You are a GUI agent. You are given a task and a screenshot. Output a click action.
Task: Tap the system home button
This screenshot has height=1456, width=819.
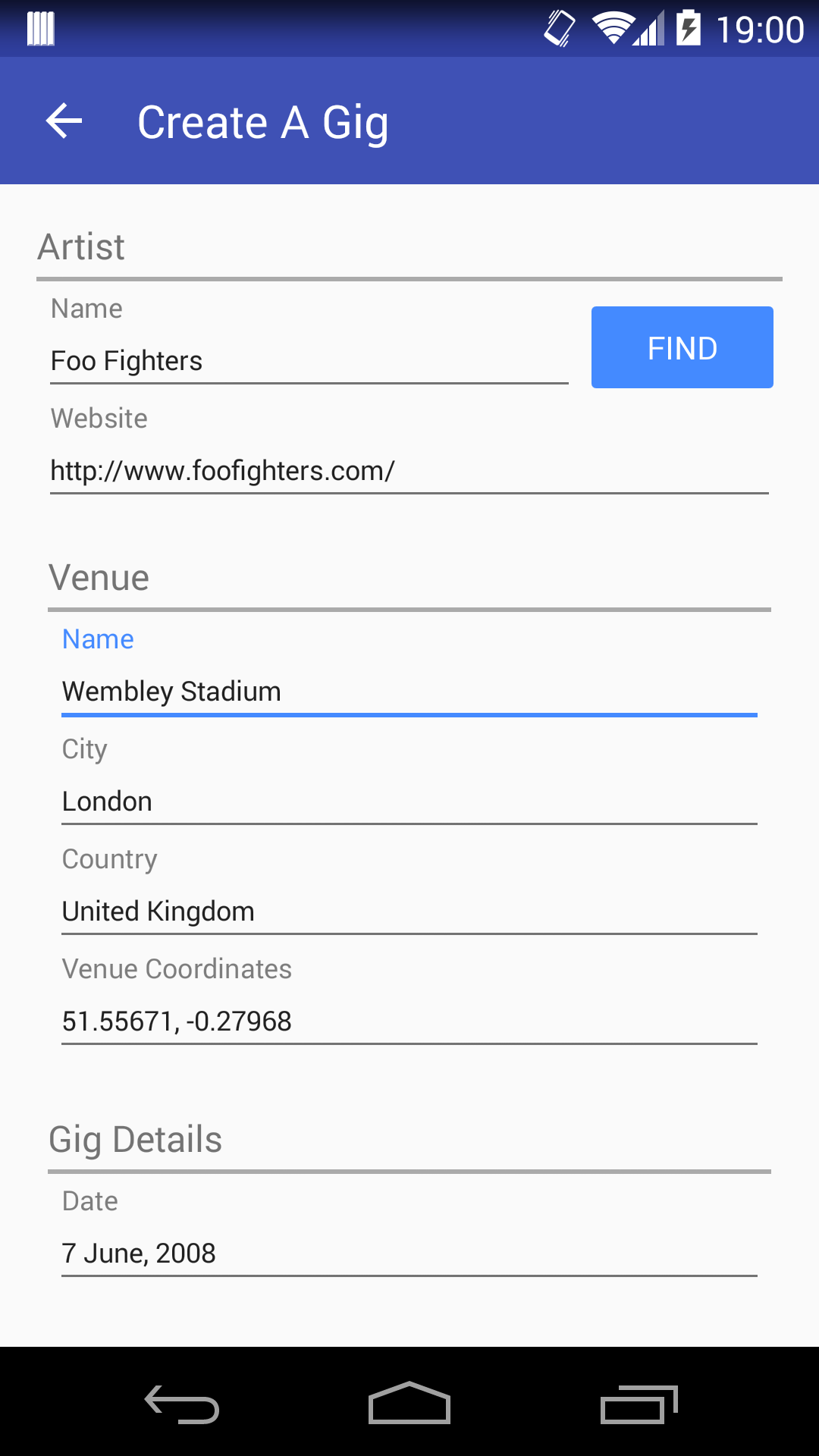point(409,1402)
